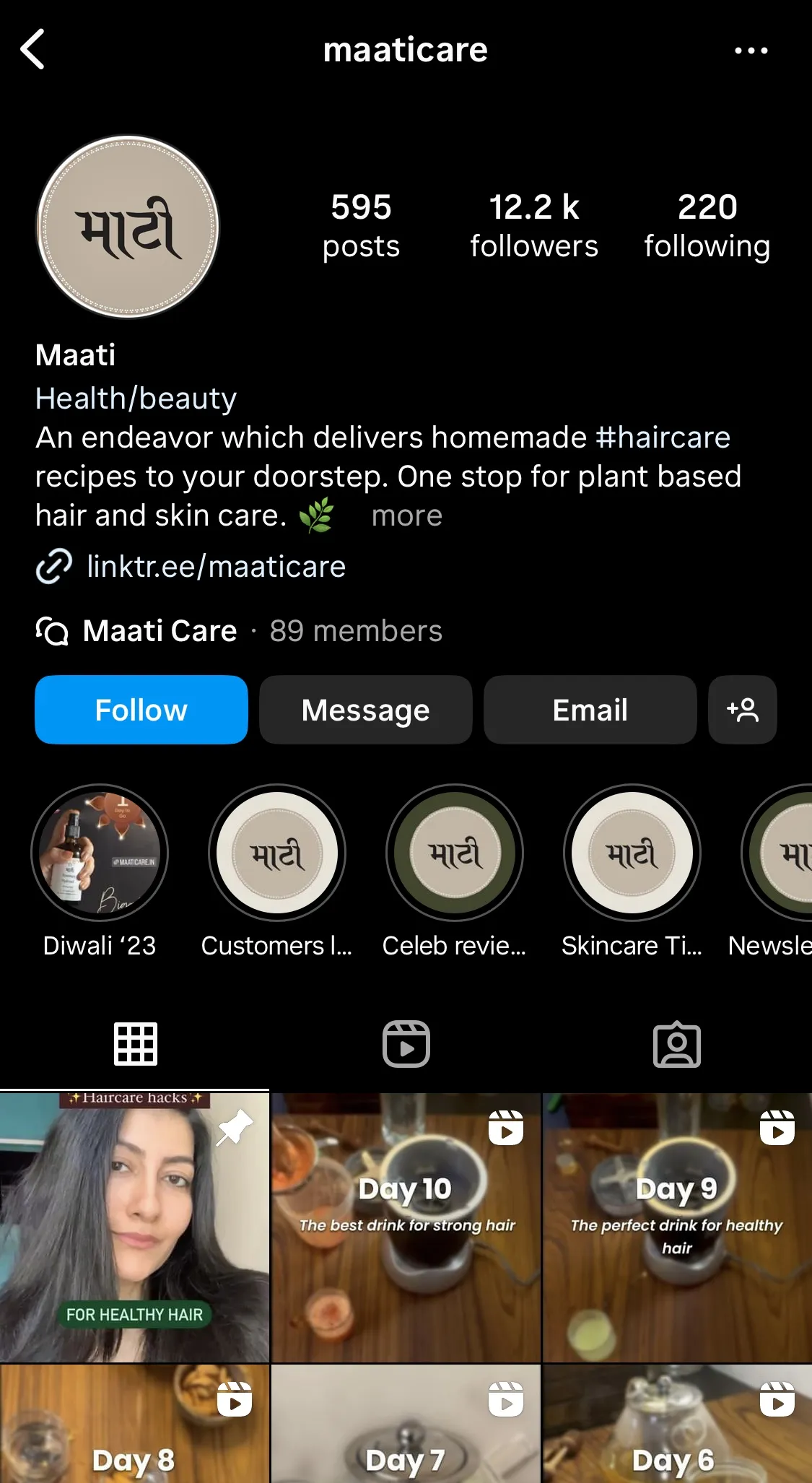The height and width of the screenshot is (1483, 812).
Task: Open the pinned Haircare hacks post
Action: [x=134, y=1227]
